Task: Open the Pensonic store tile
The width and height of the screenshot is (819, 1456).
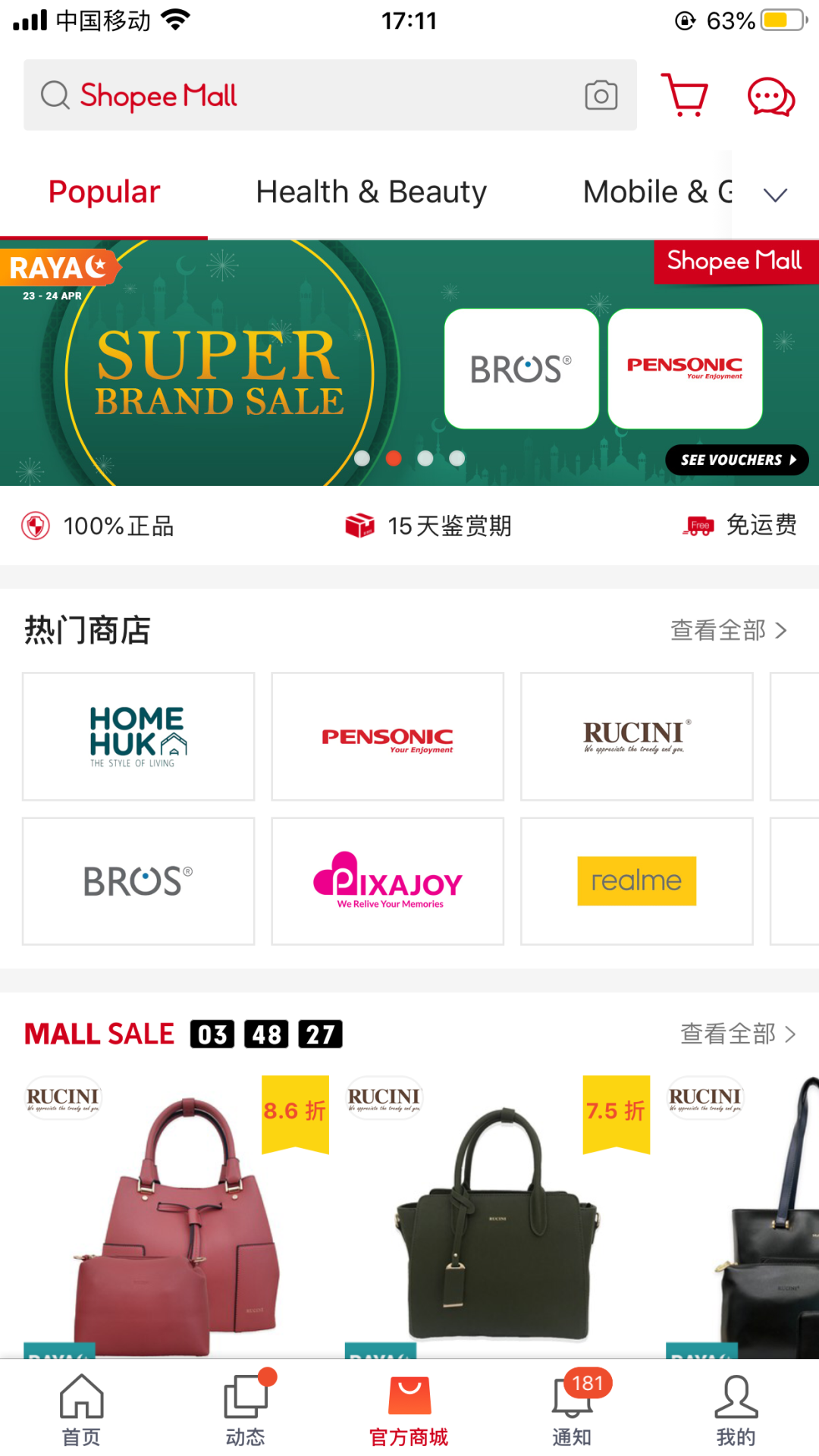Action: click(388, 736)
